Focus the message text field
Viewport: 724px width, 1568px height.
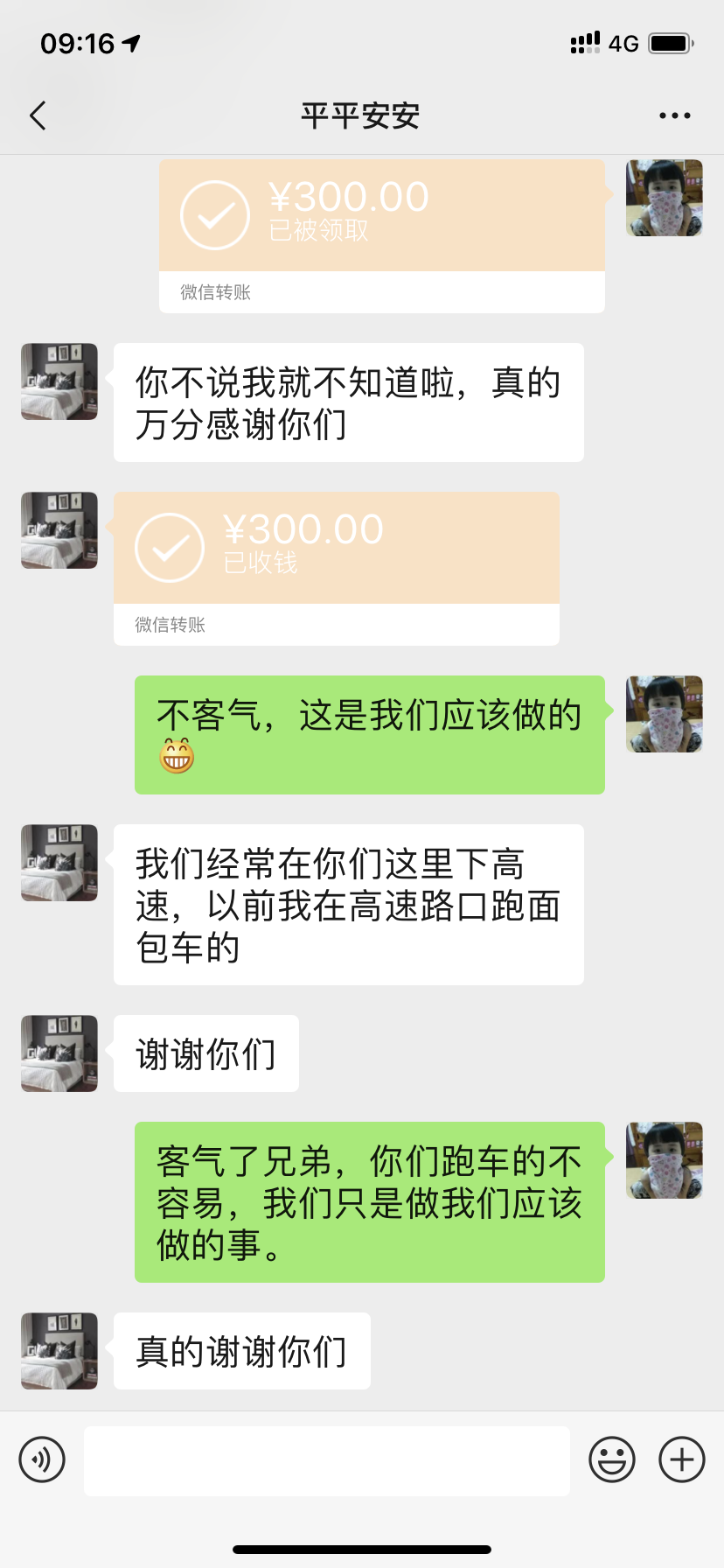pos(326,1461)
